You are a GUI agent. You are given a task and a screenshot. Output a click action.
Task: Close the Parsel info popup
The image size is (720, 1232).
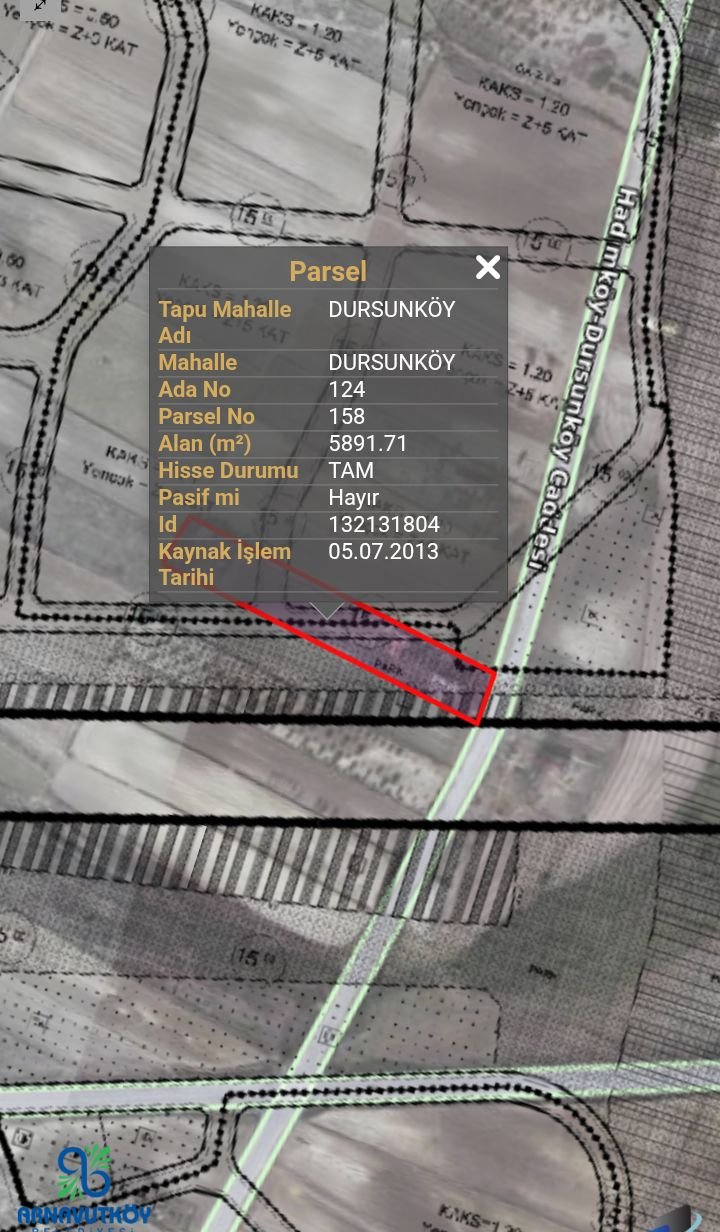(487, 267)
